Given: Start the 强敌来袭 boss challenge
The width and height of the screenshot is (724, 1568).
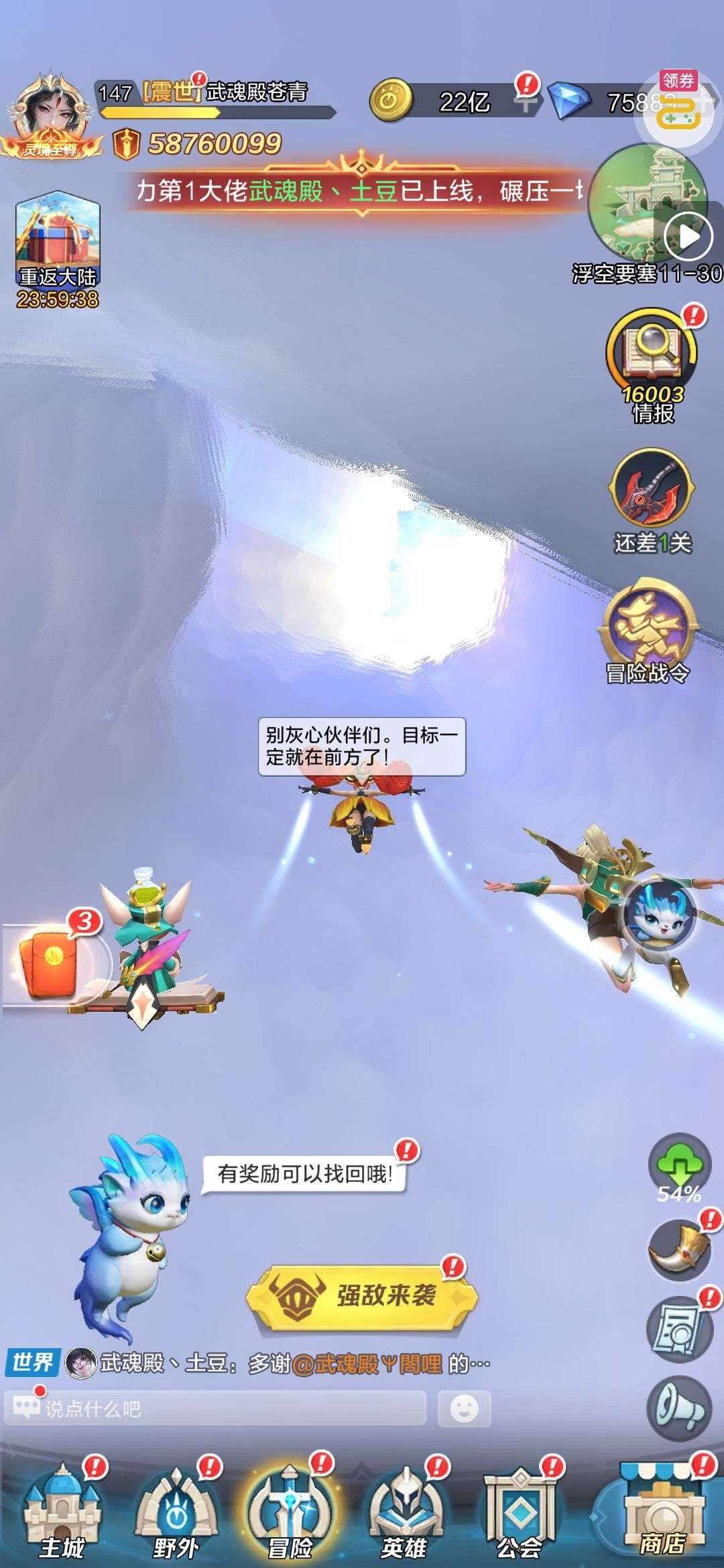Looking at the screenshot, I should 362,1297.
